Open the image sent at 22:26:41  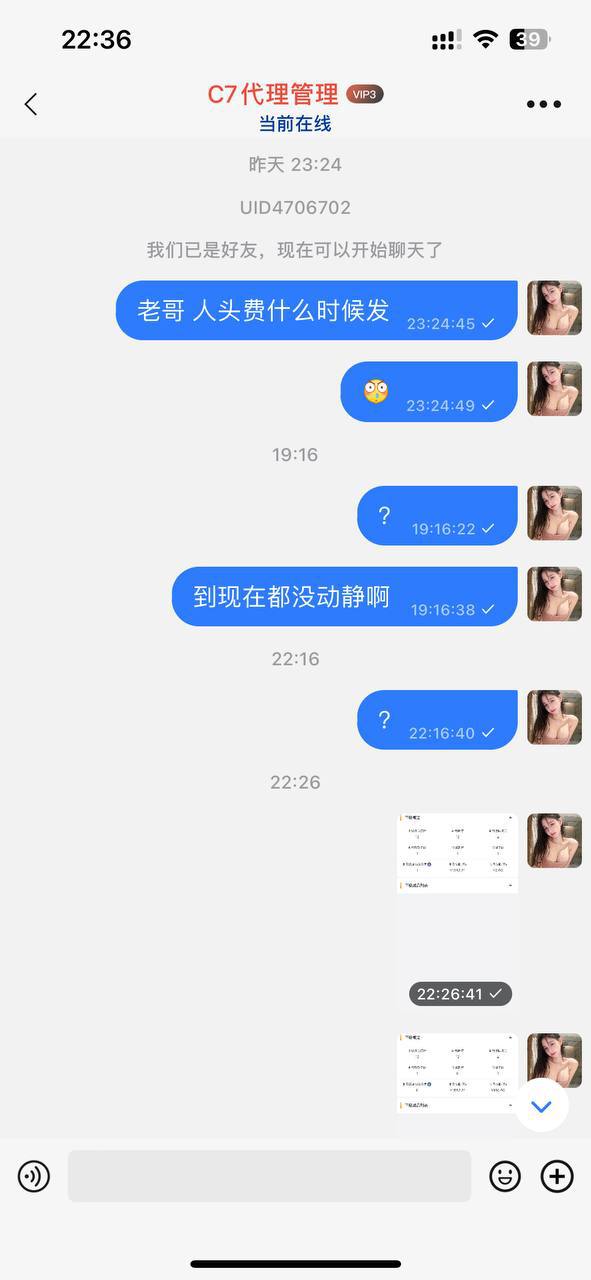pyautogui.click(x=457, y=911)
